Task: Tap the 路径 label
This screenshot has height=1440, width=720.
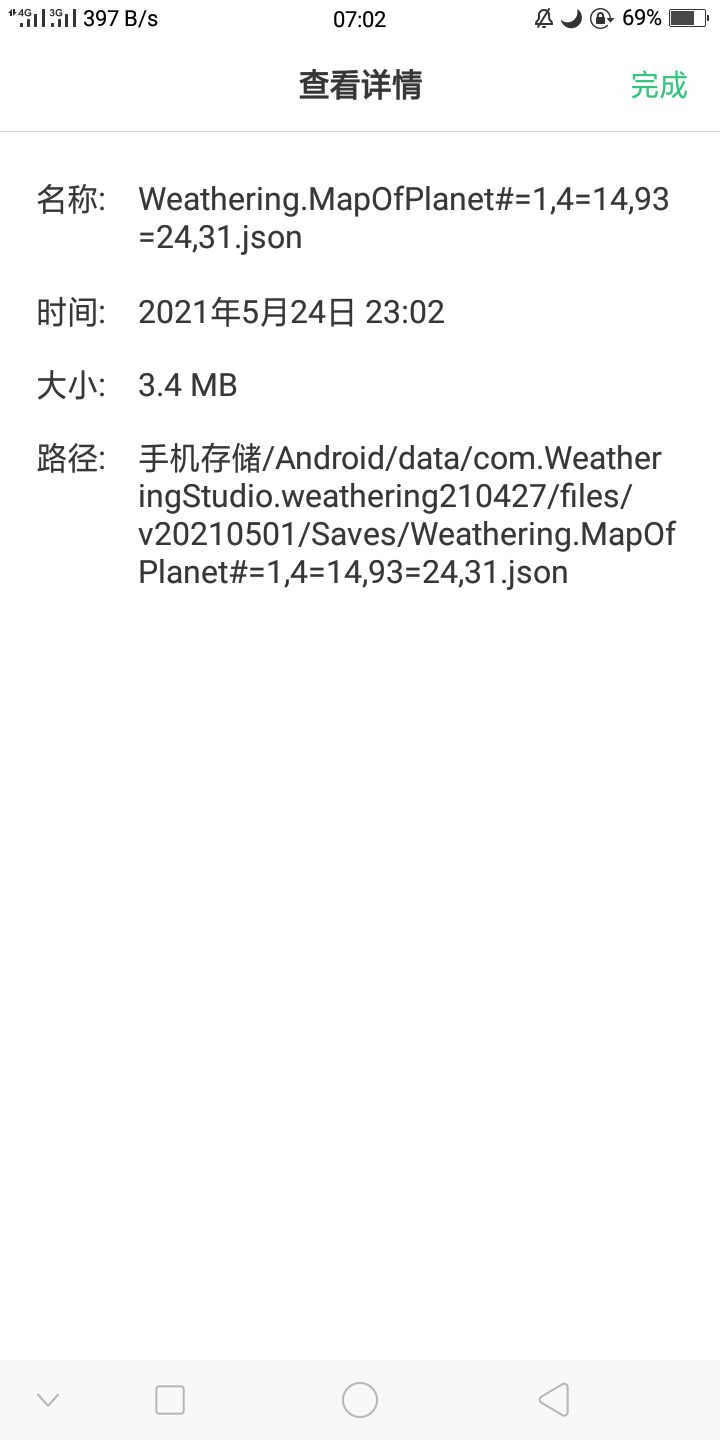Action: pyautogui.click(x=68, y=458)
